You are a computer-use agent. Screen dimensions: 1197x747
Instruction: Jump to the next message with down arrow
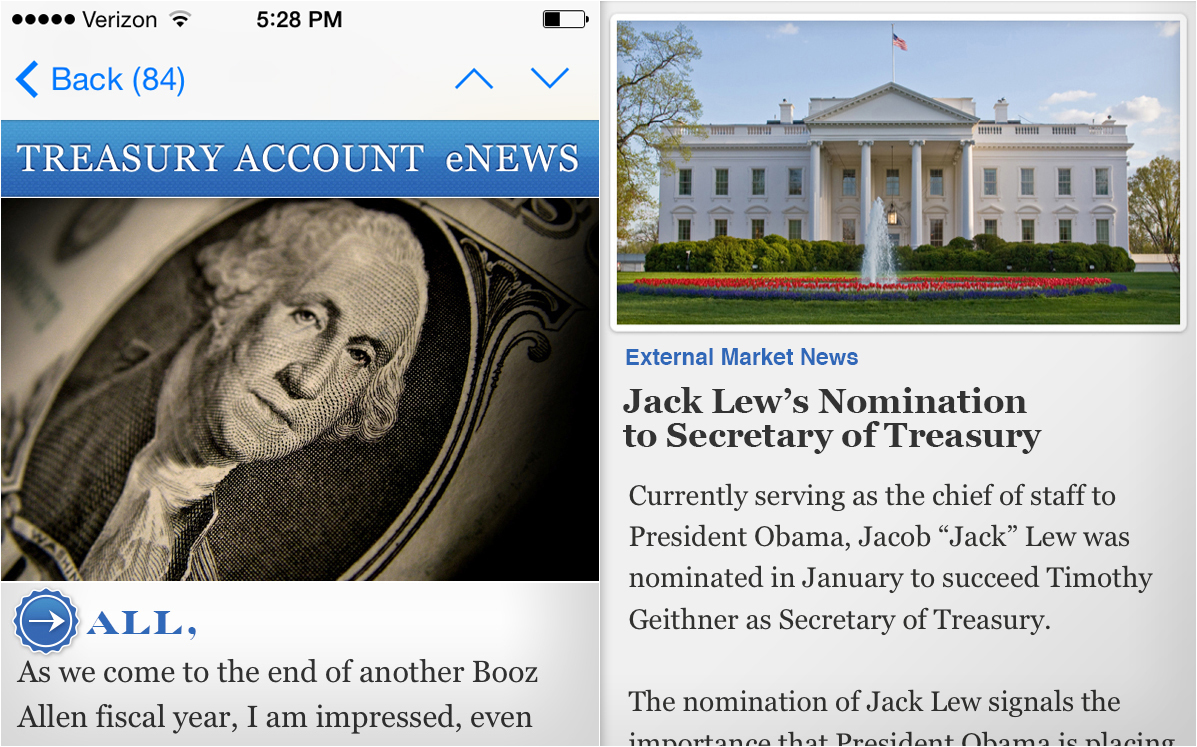(x=550, y=78)
